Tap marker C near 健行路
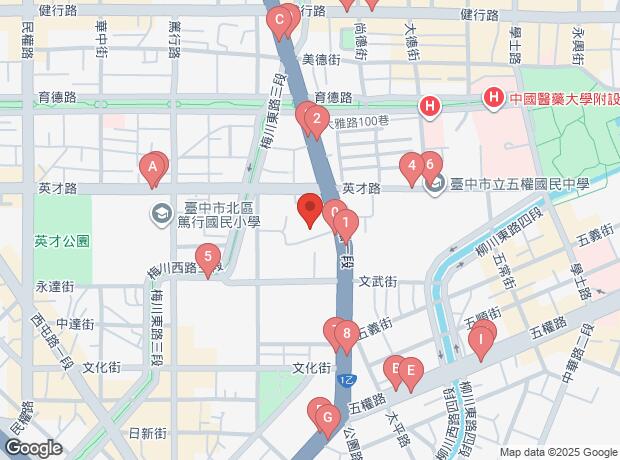This screenshot has height=460, width=620. [x=281, y=17]
